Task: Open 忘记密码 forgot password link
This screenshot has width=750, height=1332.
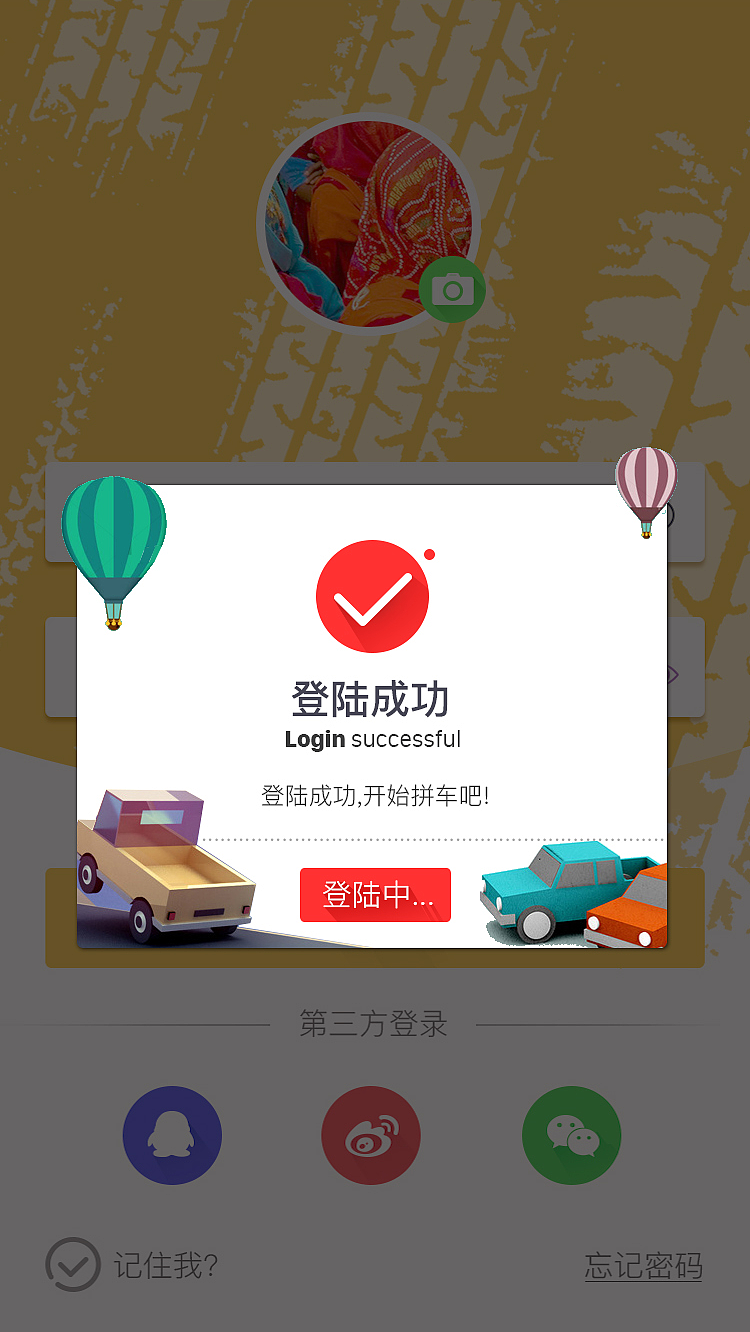Action: click(644, 1266)
